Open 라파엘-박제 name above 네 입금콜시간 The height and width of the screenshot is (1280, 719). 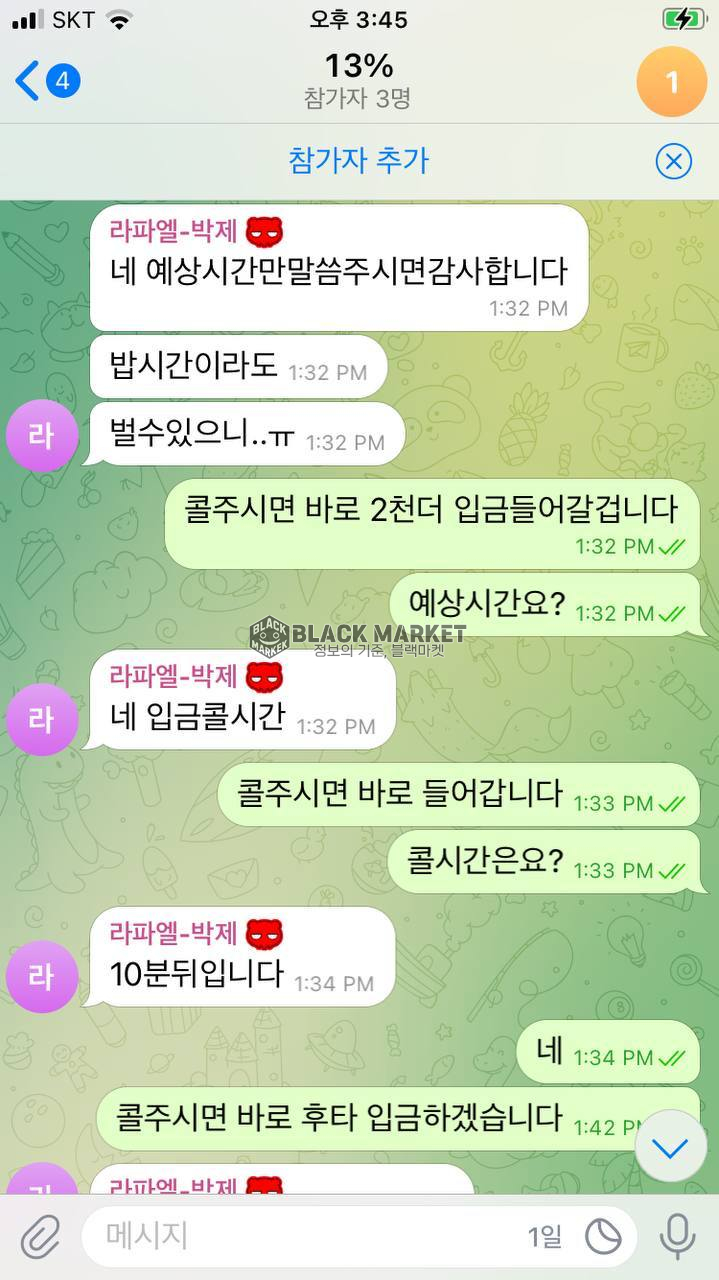[x=174, y=675]
